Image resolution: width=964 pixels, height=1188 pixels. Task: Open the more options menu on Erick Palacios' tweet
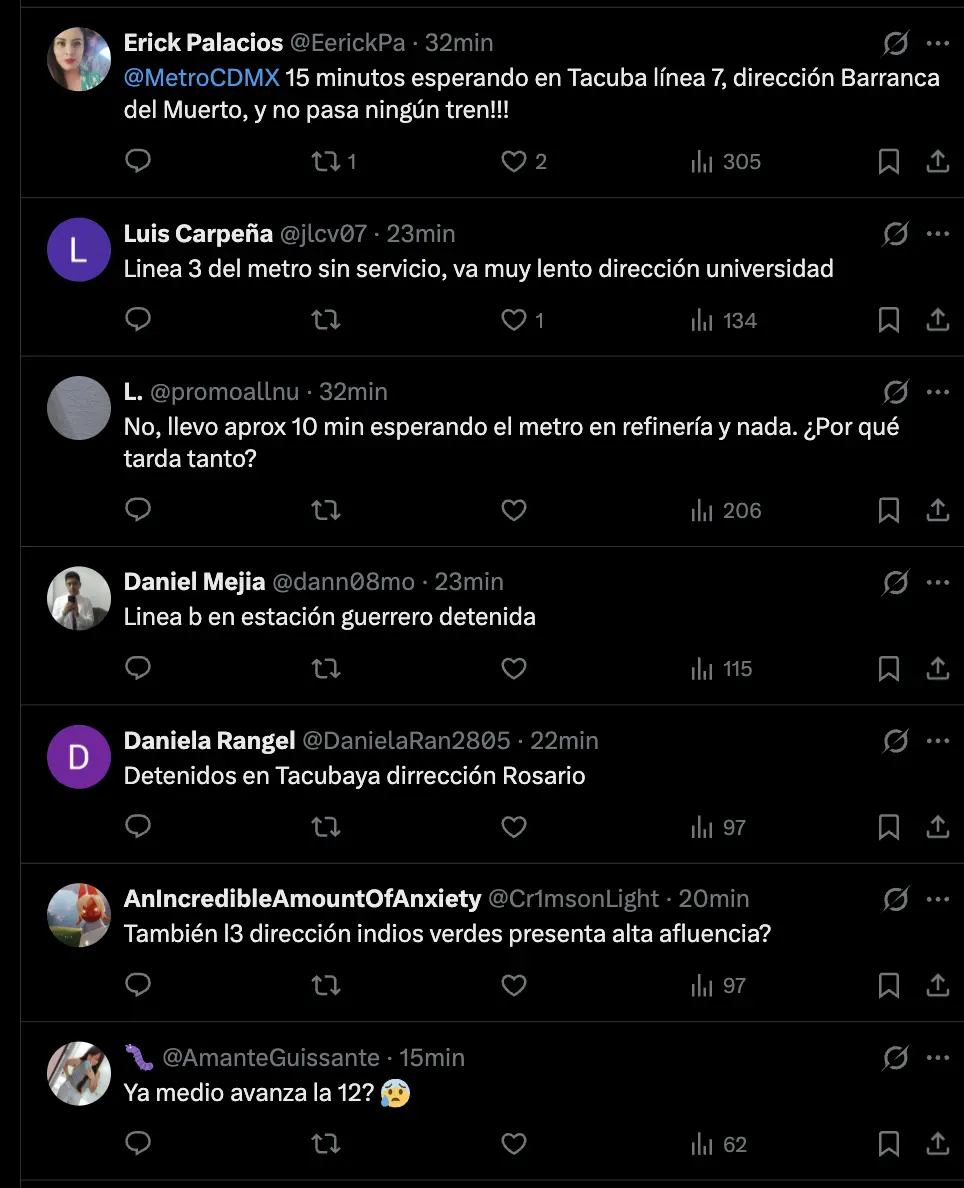coord(937,43)
